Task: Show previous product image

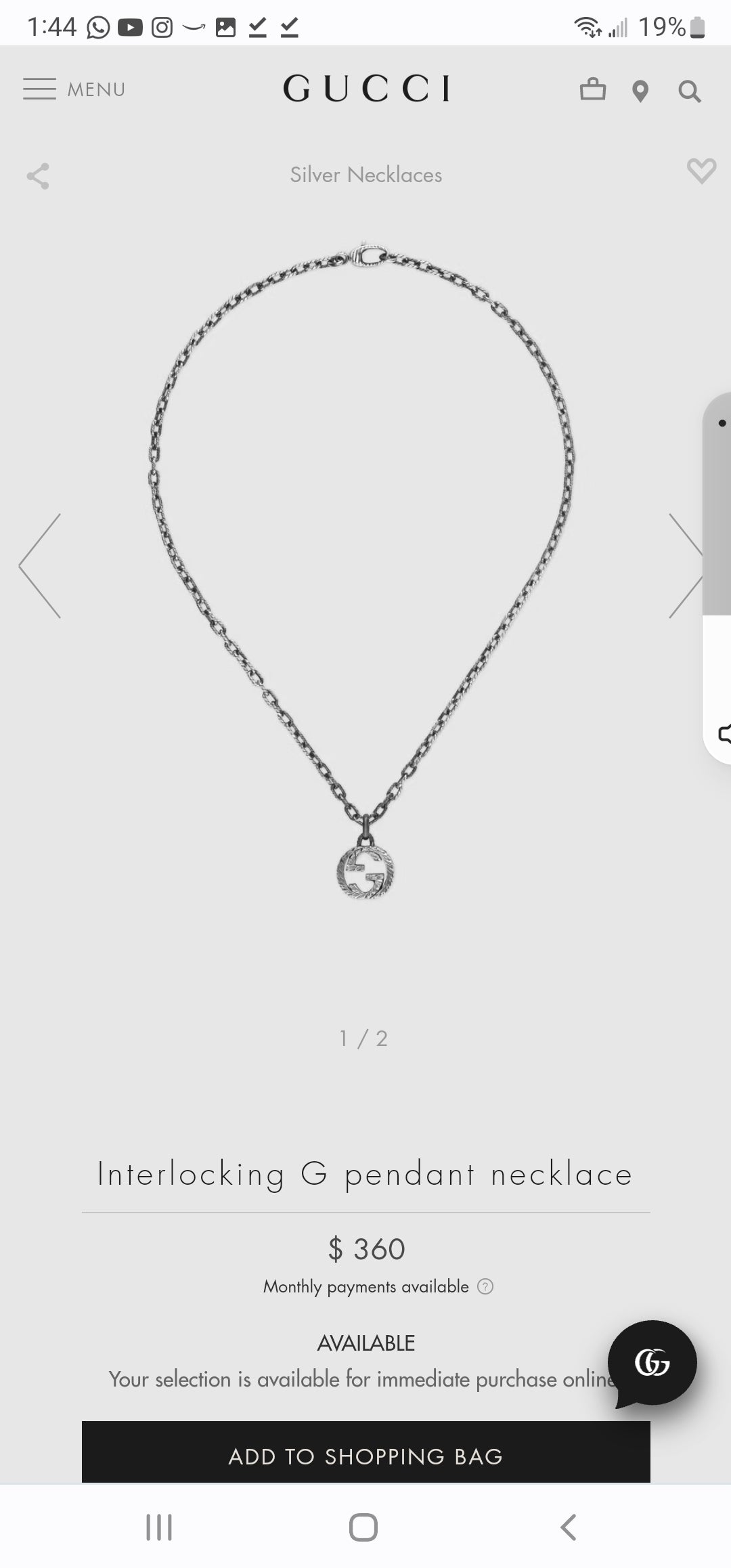Action: 41,566
